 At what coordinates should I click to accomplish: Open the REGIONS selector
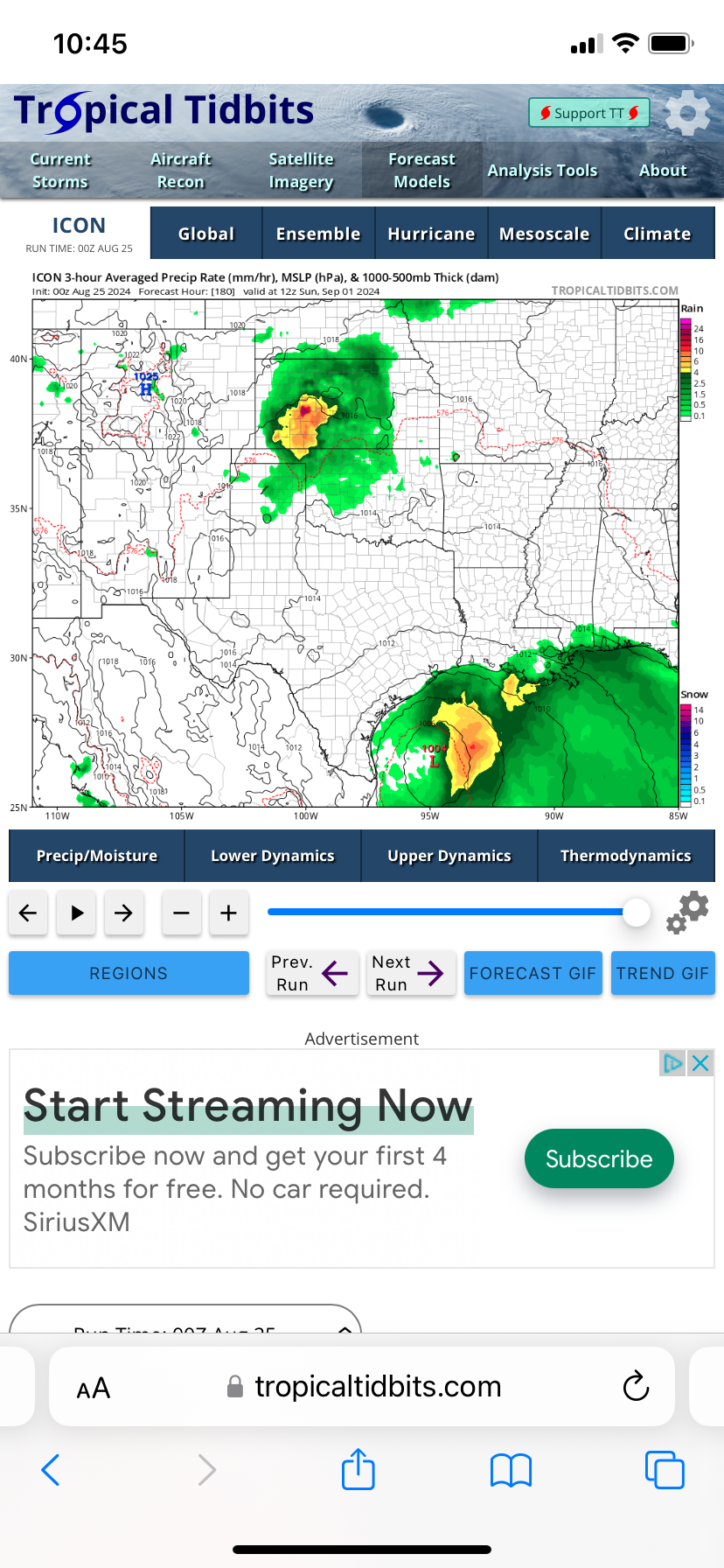(x=129, y=973)
